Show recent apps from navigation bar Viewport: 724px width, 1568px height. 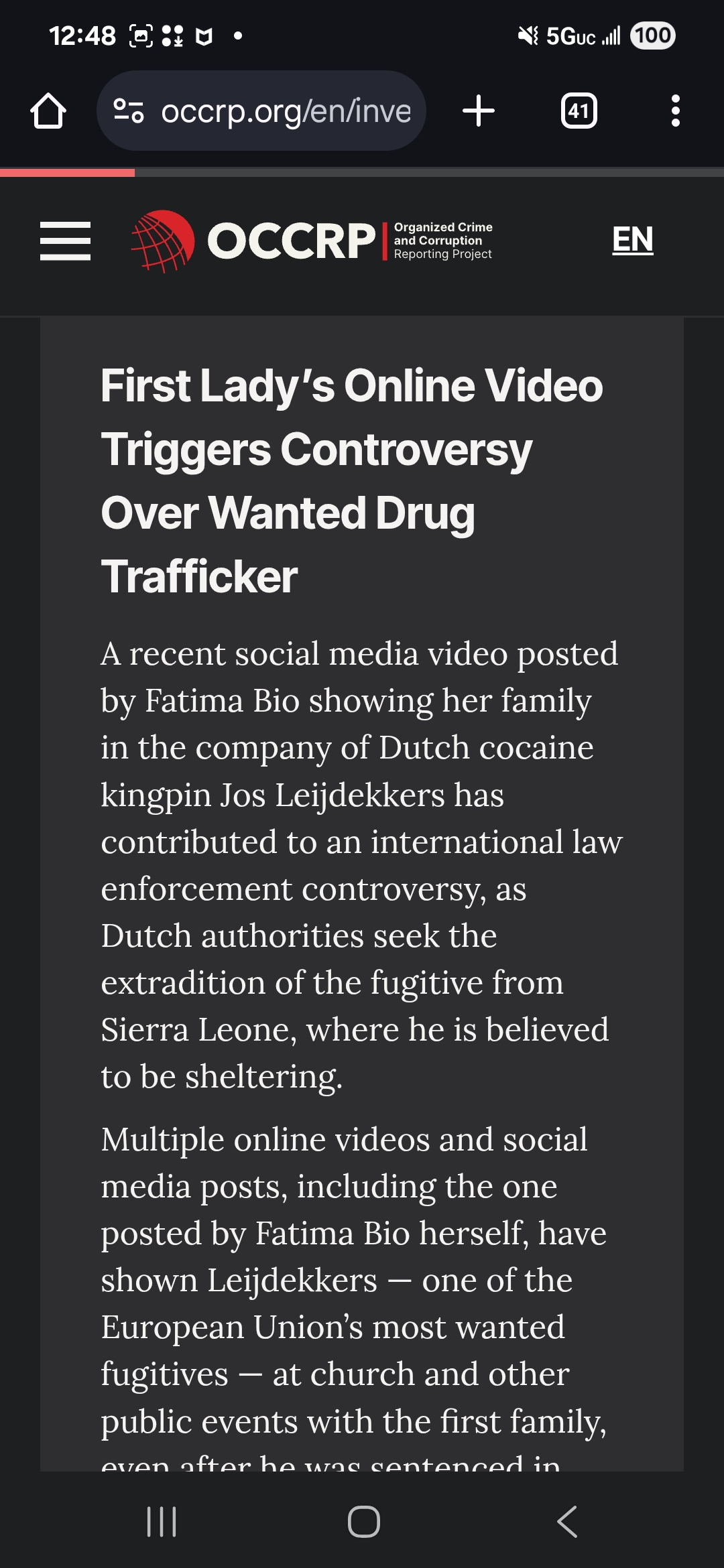coord(162,1521)
